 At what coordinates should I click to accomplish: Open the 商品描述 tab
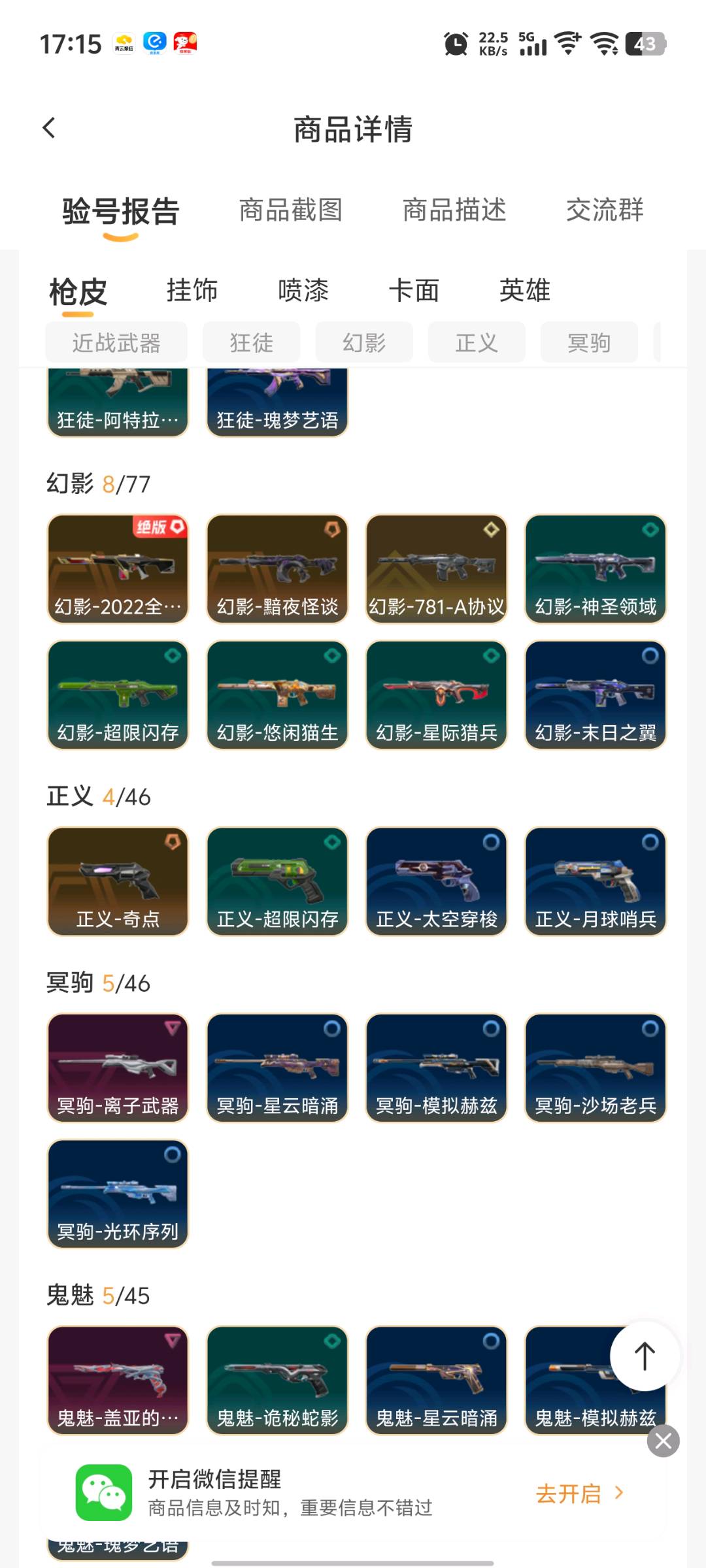pyautogui.click(x=454, y=210)
